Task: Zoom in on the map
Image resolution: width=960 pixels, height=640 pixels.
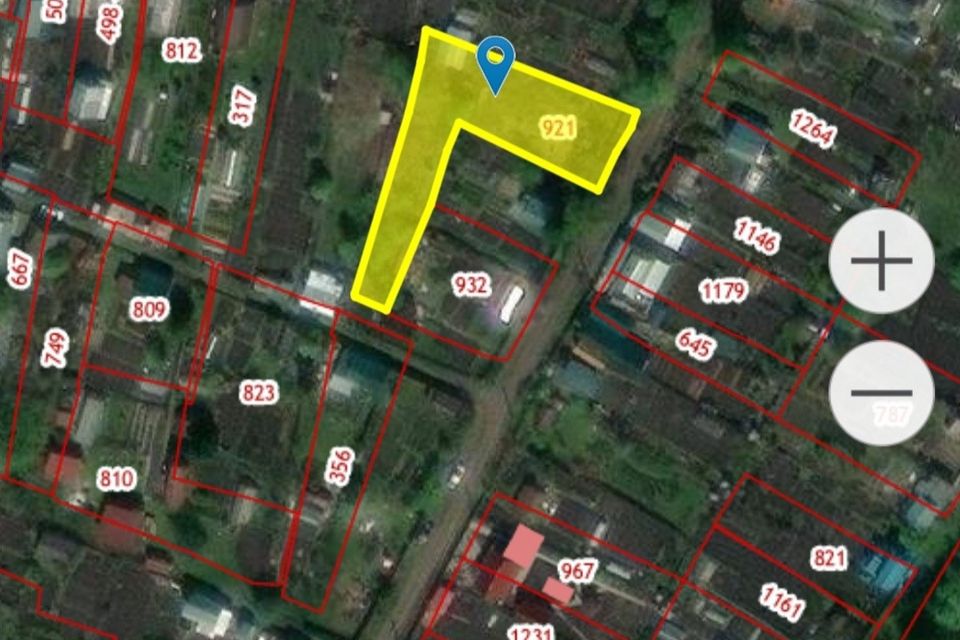Action: coord(881,261)
